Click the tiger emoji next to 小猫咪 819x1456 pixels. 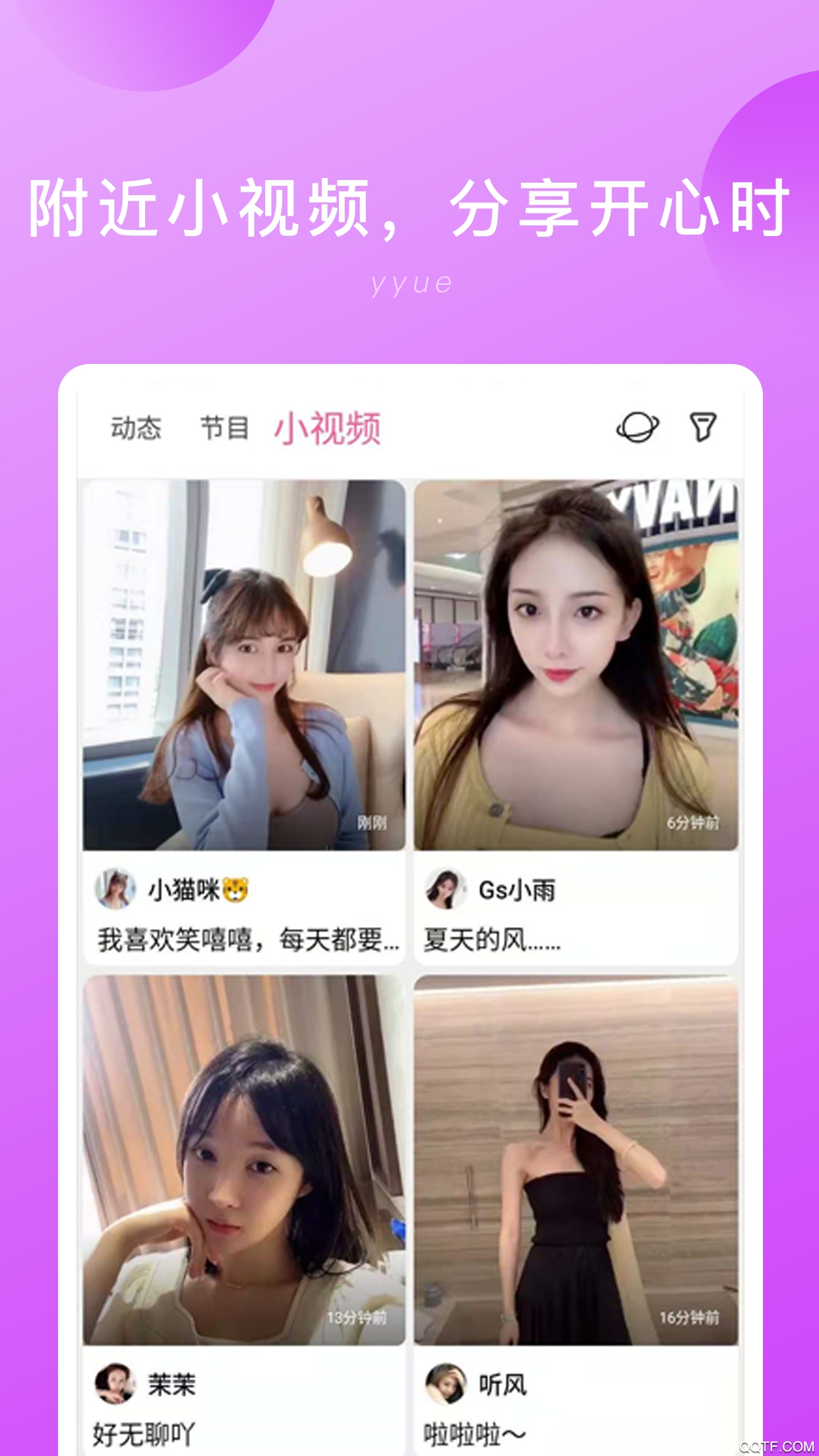click(237, 890)
